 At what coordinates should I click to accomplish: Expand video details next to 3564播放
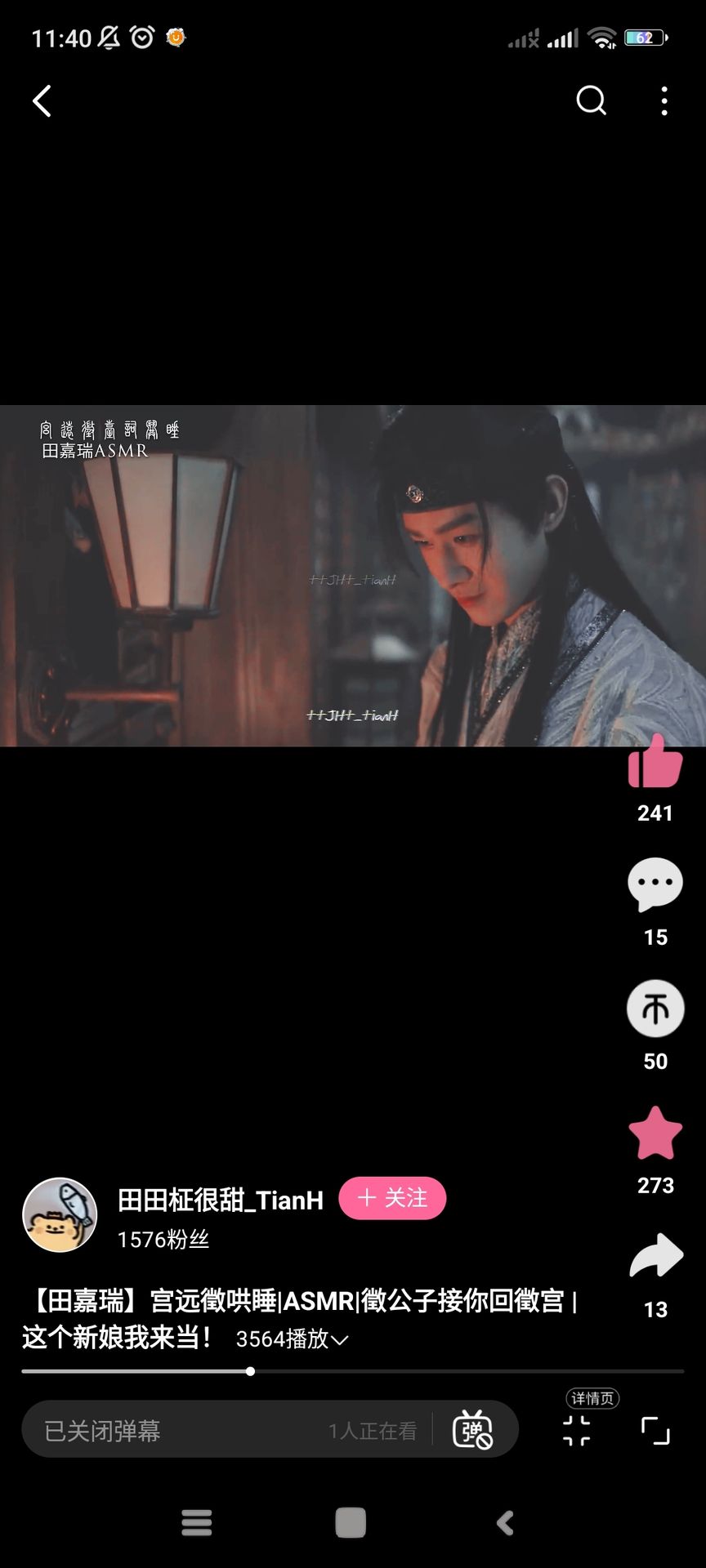(x=340, y=1340)
